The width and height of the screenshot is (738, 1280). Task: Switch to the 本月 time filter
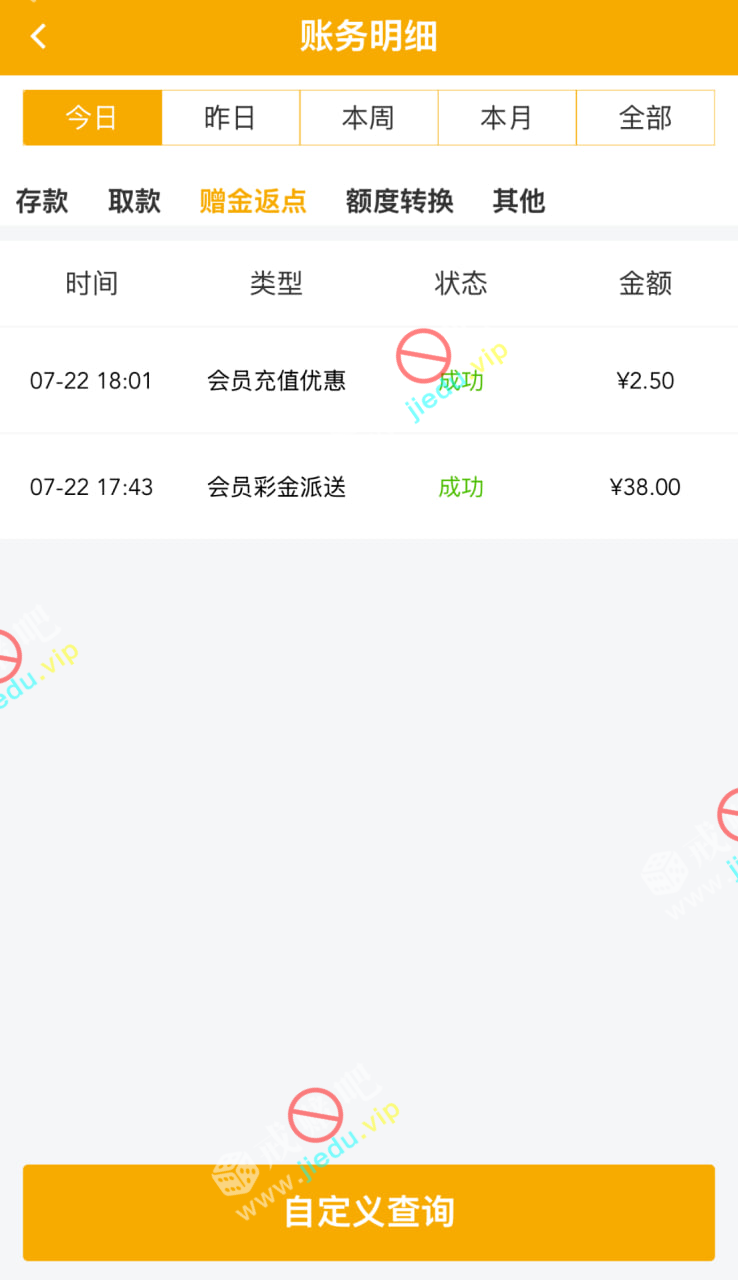click(507, 118)
